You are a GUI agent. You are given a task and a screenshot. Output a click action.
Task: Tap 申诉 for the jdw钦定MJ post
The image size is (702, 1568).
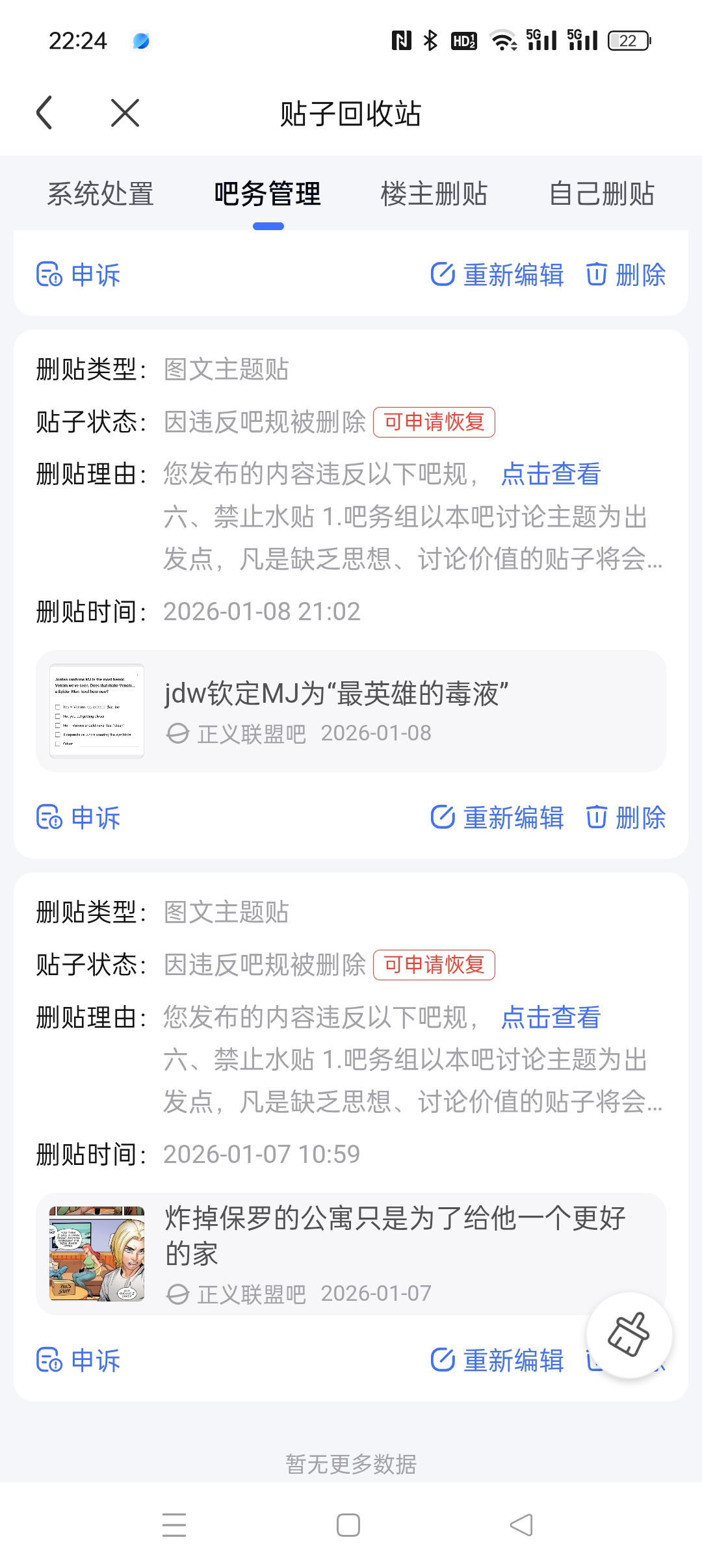click(79, 818)
